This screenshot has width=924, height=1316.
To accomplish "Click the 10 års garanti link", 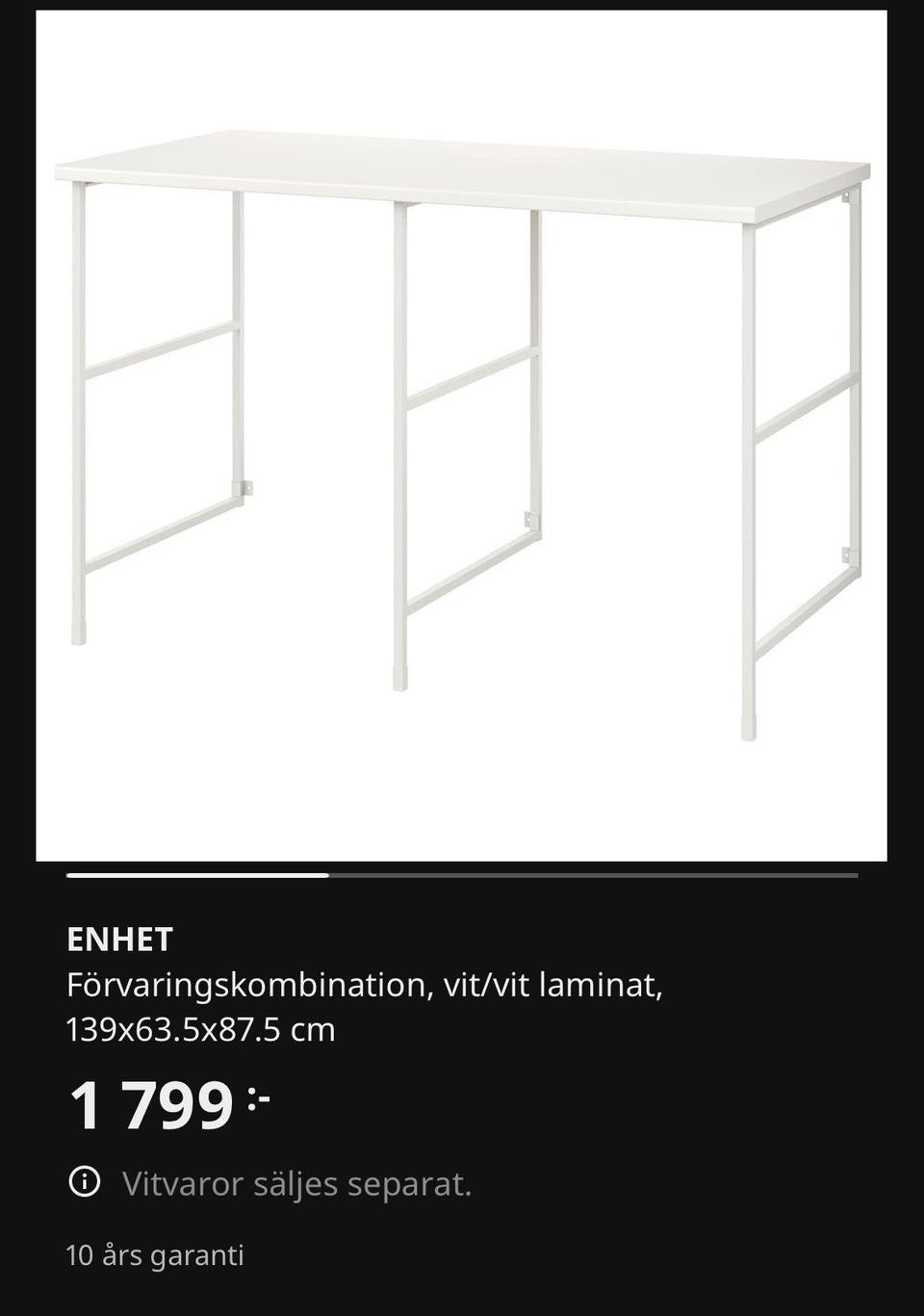I will pyautogui.click(x=155, y=1254).
